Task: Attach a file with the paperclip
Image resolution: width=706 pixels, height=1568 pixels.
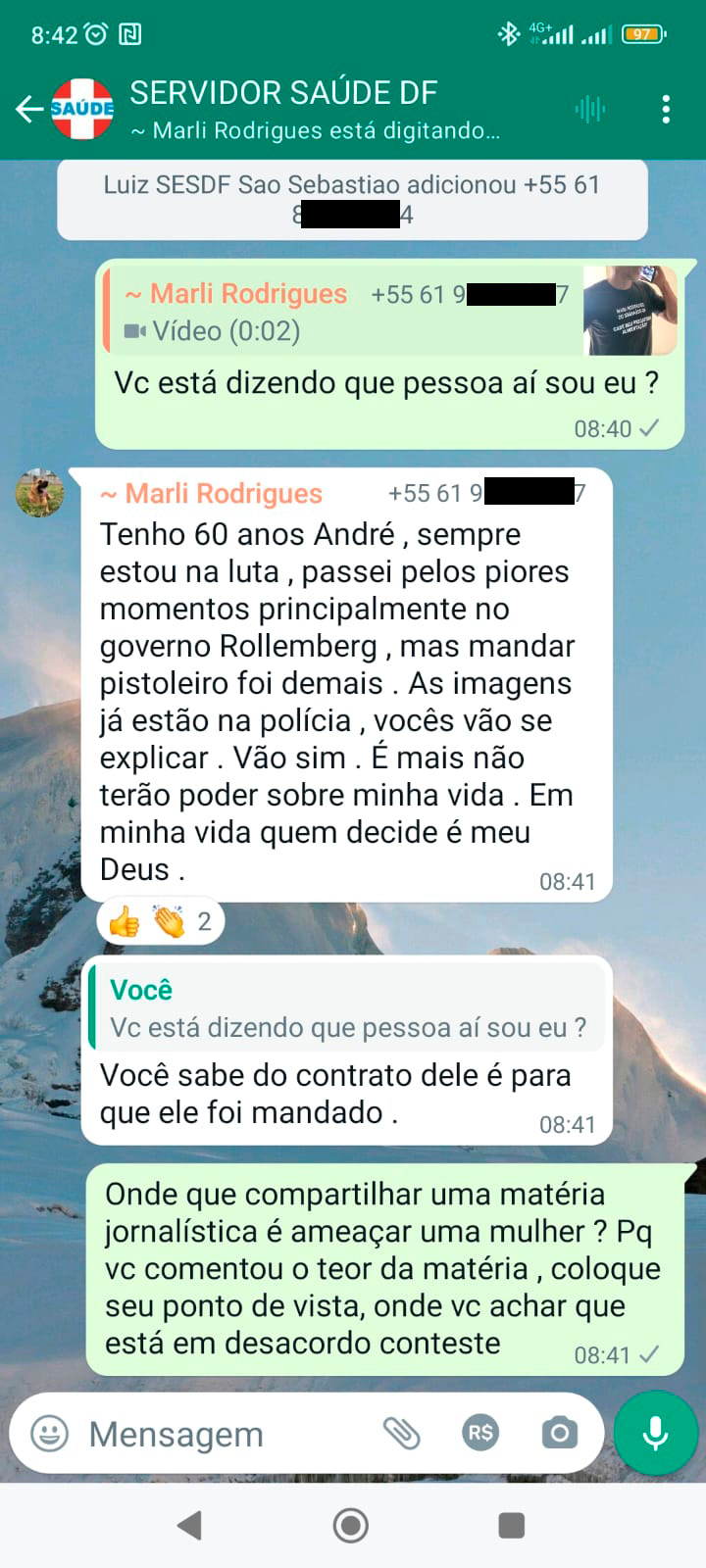Action: click(x=401, y=1434)
